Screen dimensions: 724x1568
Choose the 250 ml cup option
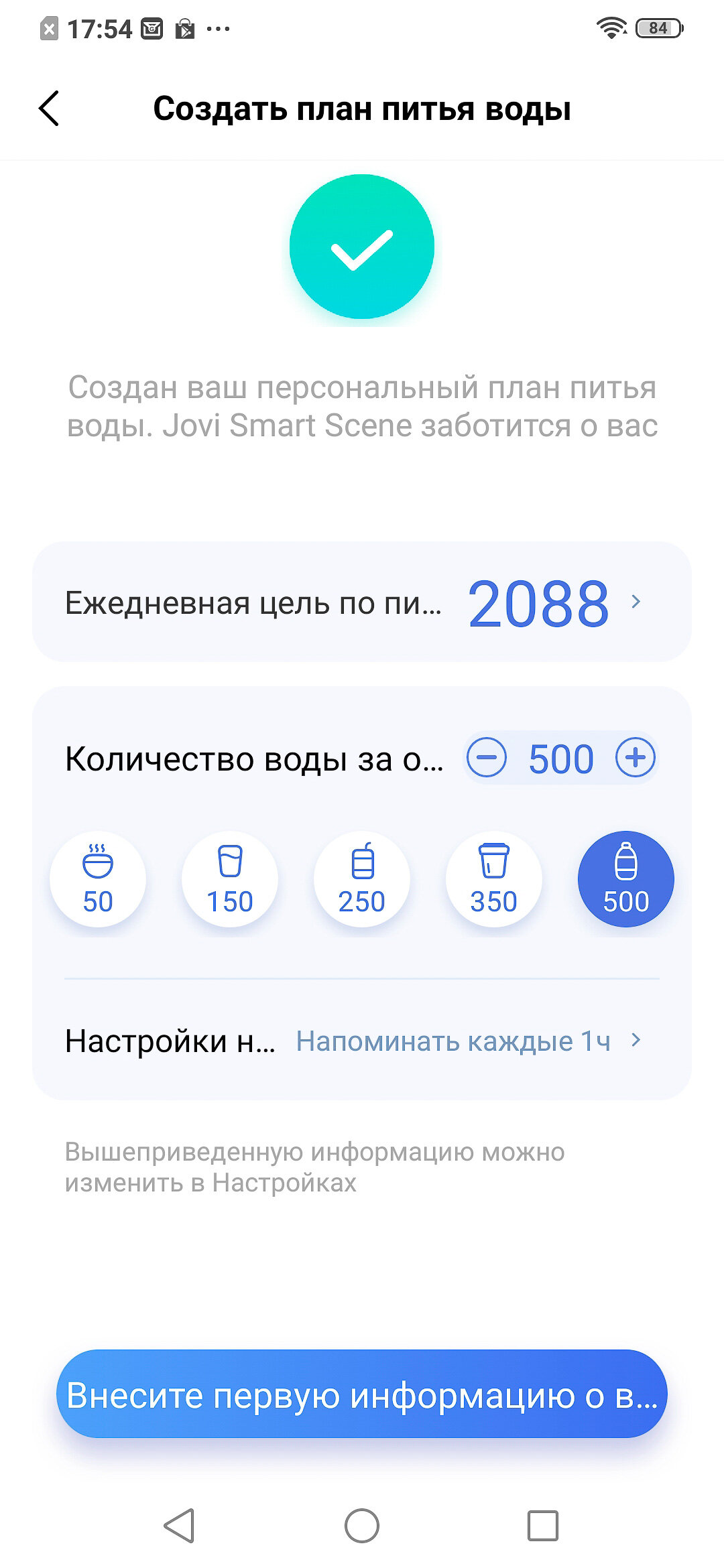(362, 879)
